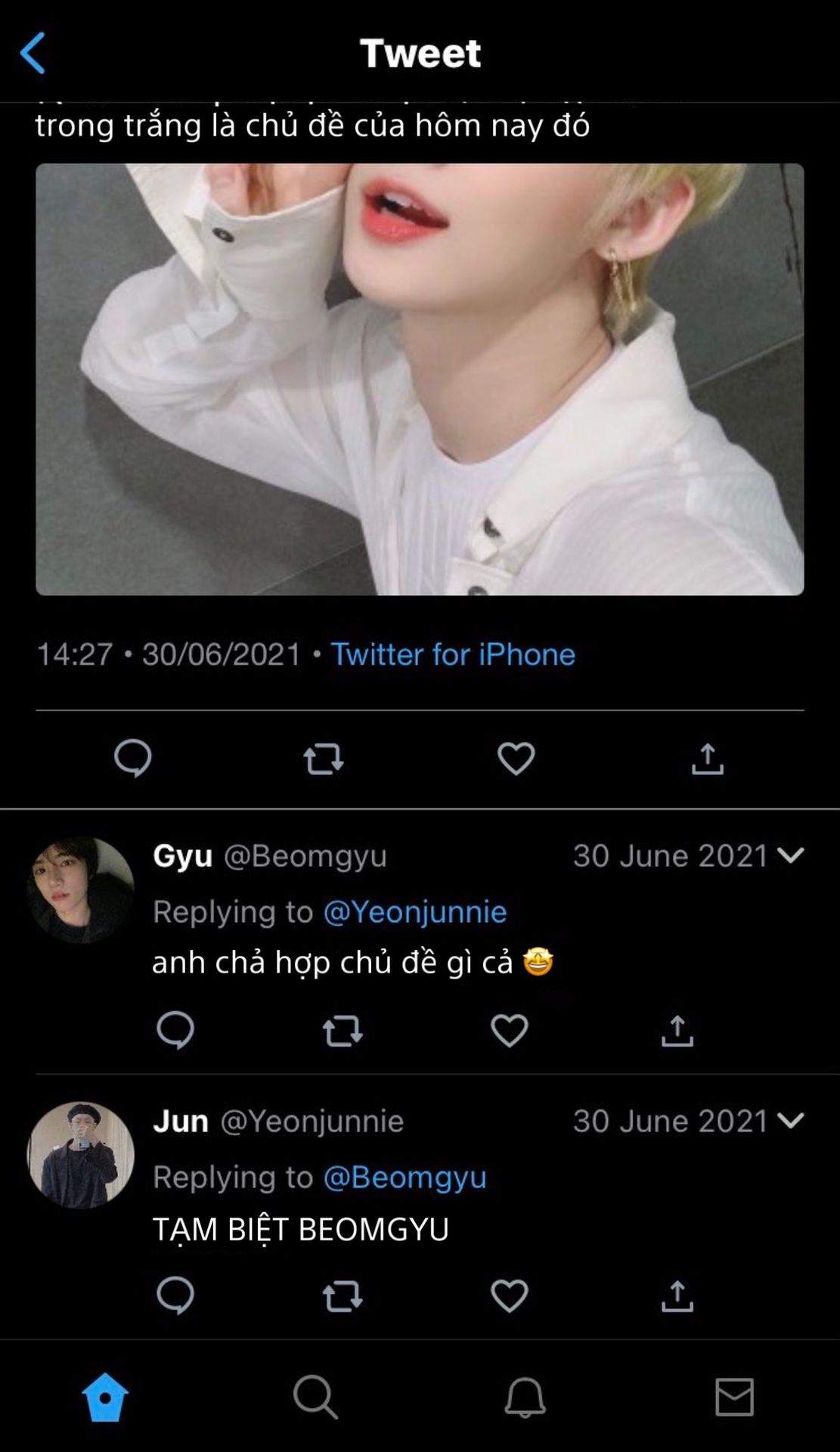Like the main tweet
This screenshot has height=1452, width=840.
pyautogui.click(x=516, y=758)
